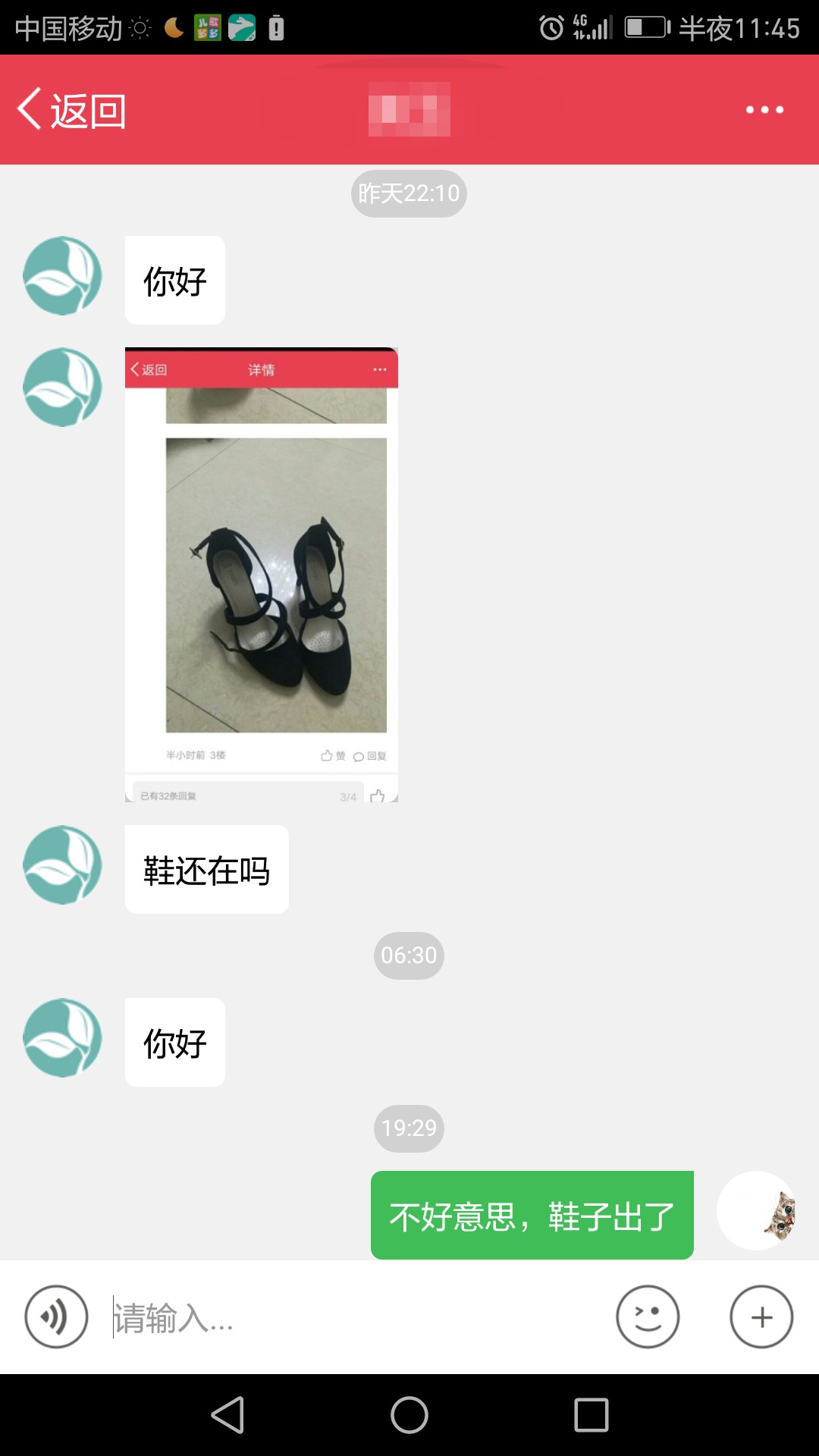Open the emoji picker
Screen dimensions: 819x1456
pyautogui.click(x=648, y=1317)
